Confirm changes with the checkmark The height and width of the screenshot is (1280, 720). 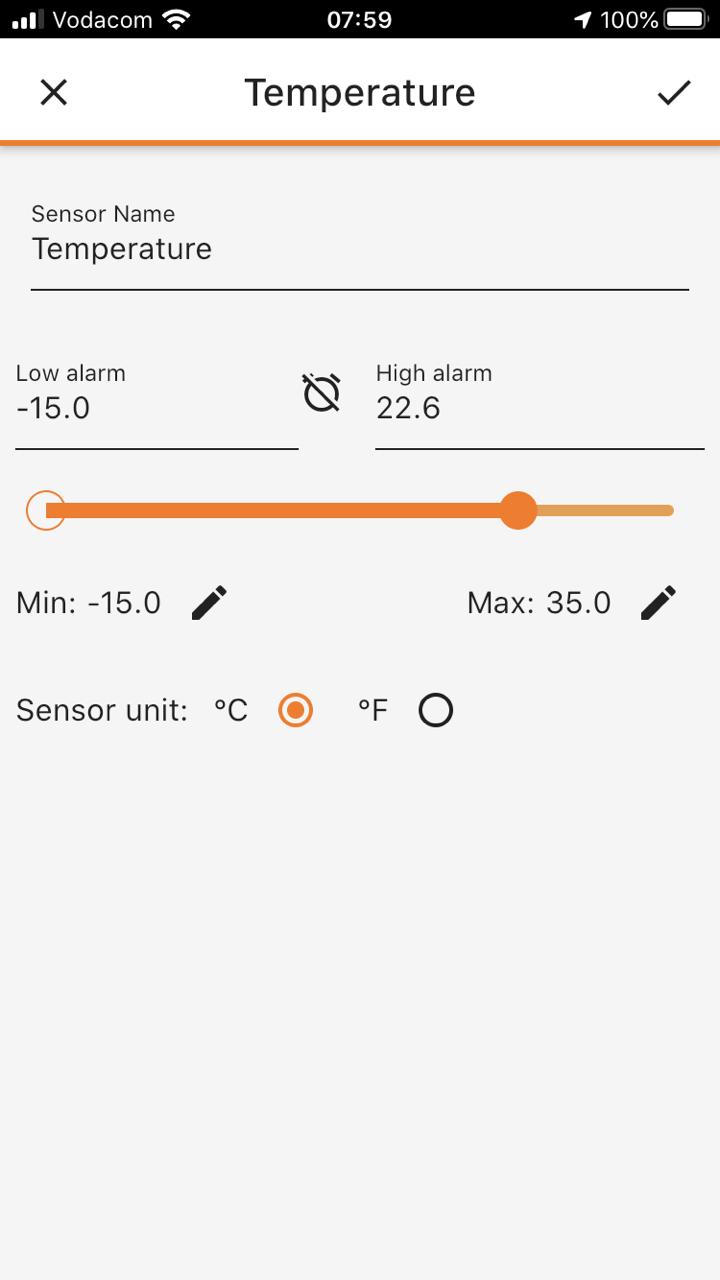tap(674, 93)
